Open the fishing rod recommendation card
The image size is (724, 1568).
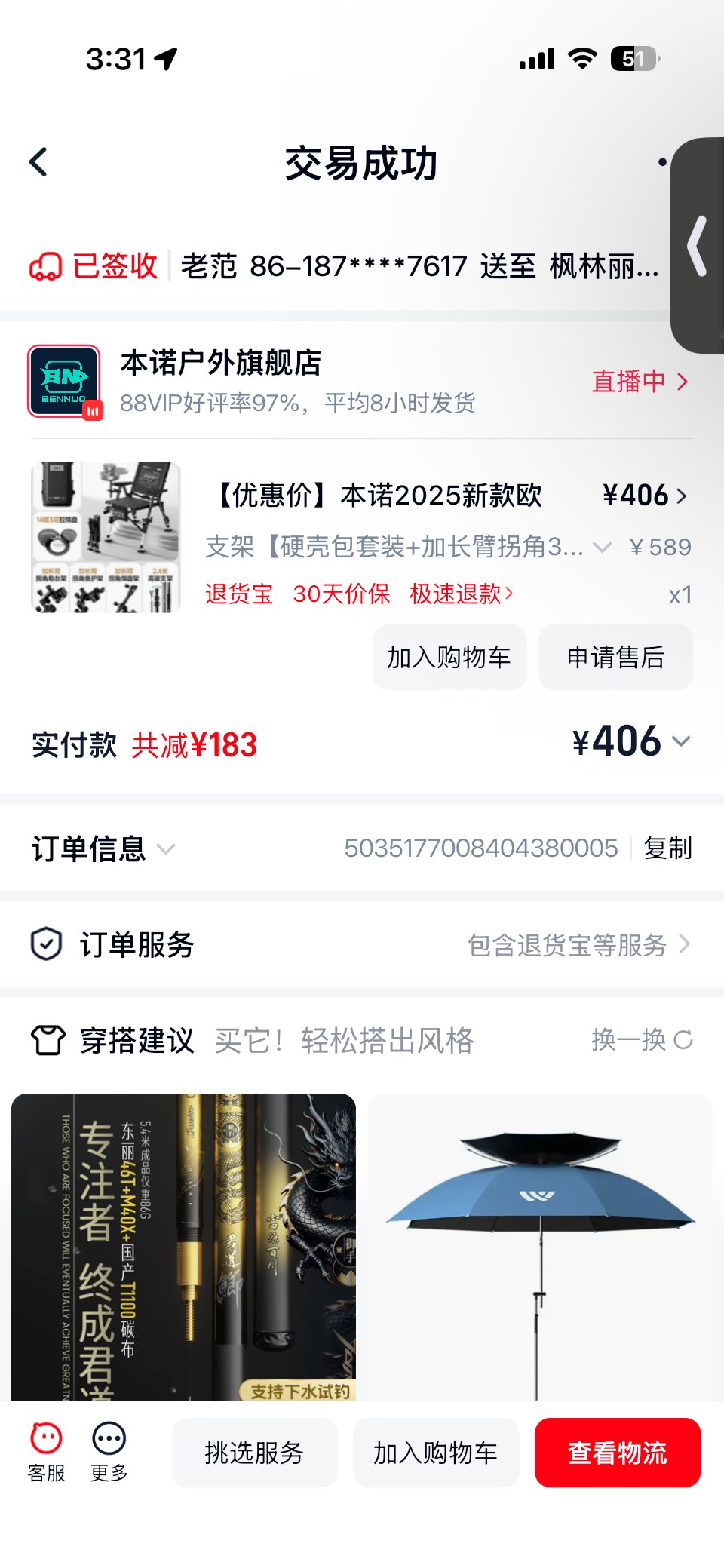183,1246
